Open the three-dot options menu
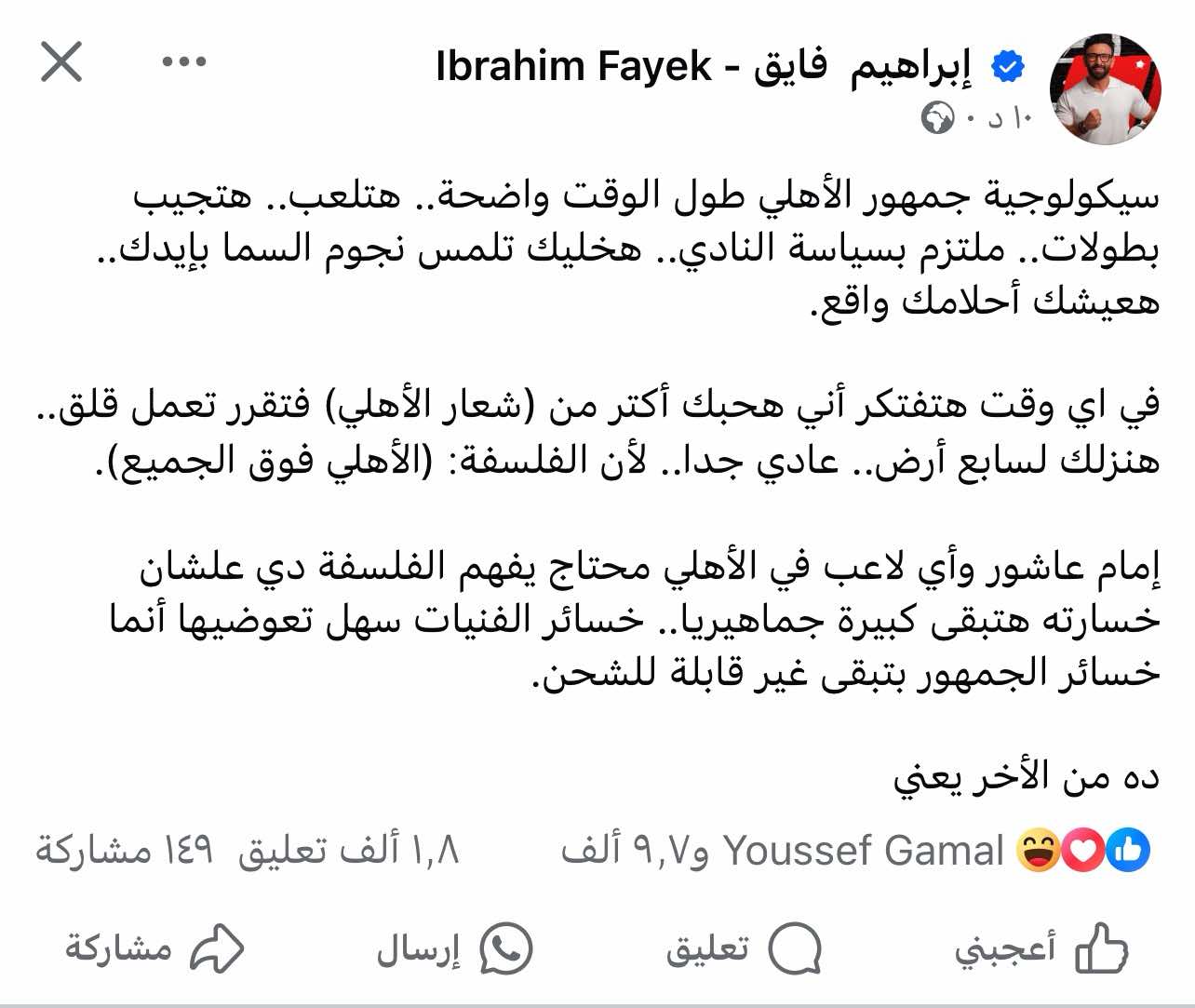The height and width of the screenshot is (1008, 1195). click(184, 62)
